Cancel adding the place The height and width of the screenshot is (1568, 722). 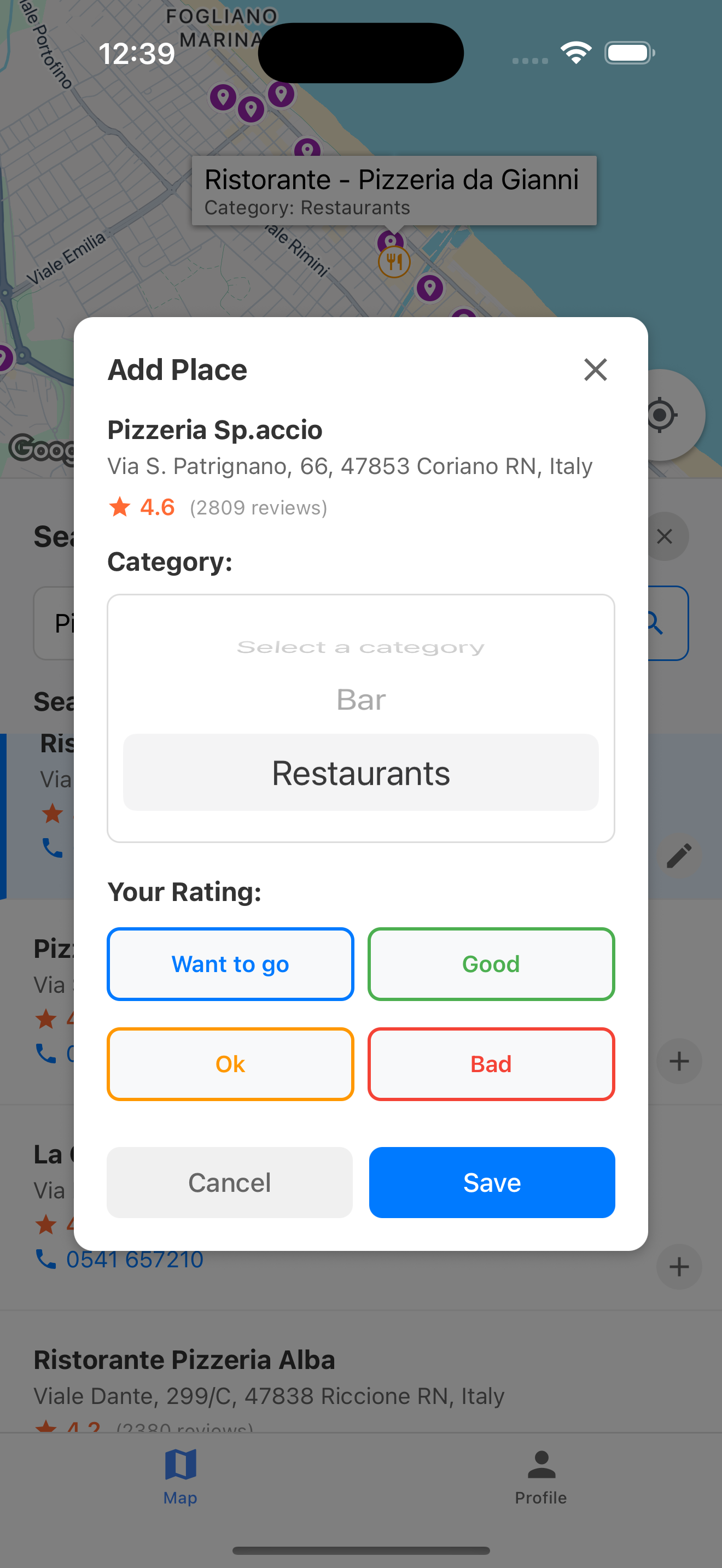(230, 1182)
